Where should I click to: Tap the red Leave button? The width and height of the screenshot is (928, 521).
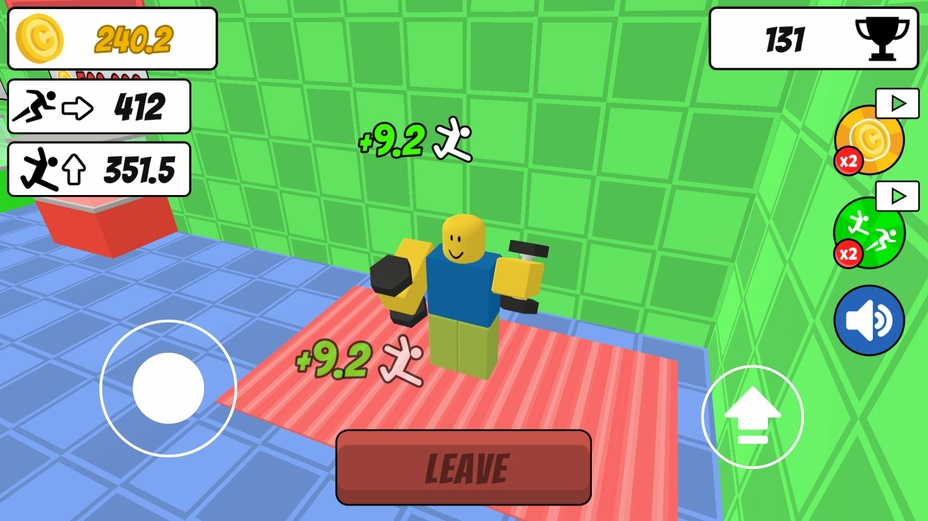(x=463, y=467)
